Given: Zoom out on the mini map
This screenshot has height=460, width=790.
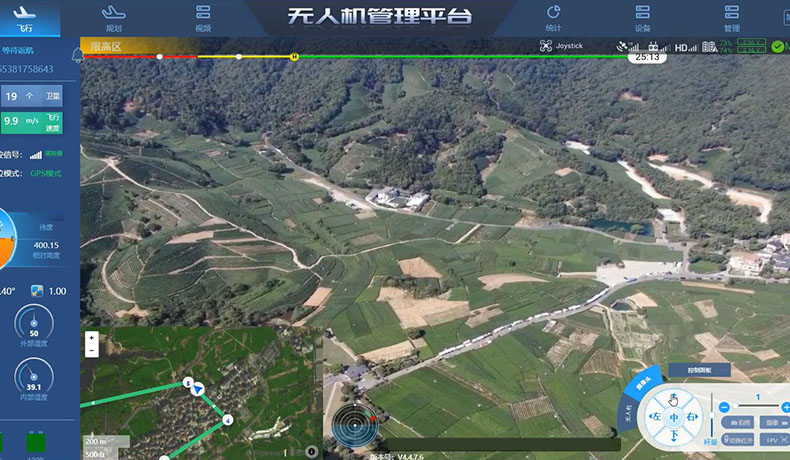Looking at the screenshot, I should (92, 351).
